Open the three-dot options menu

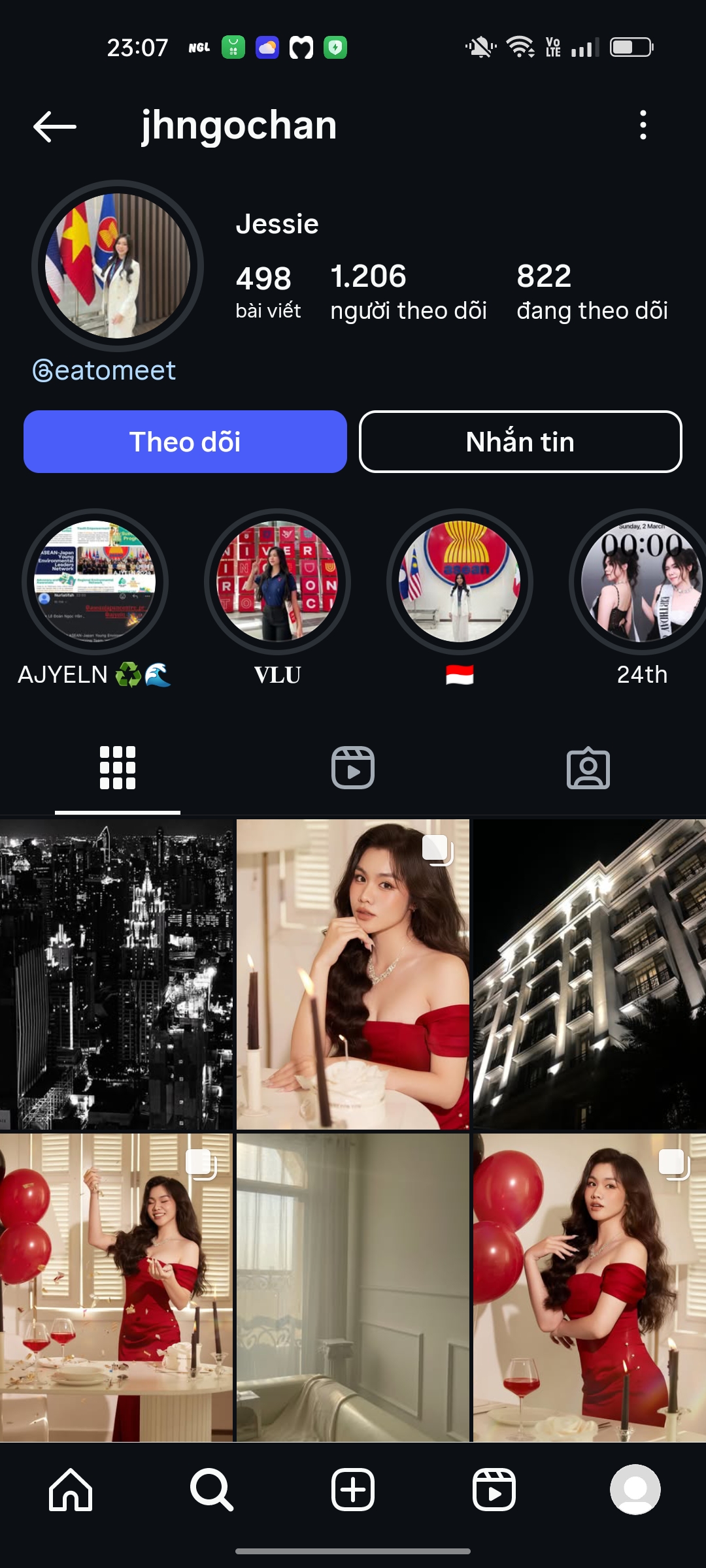644,126
